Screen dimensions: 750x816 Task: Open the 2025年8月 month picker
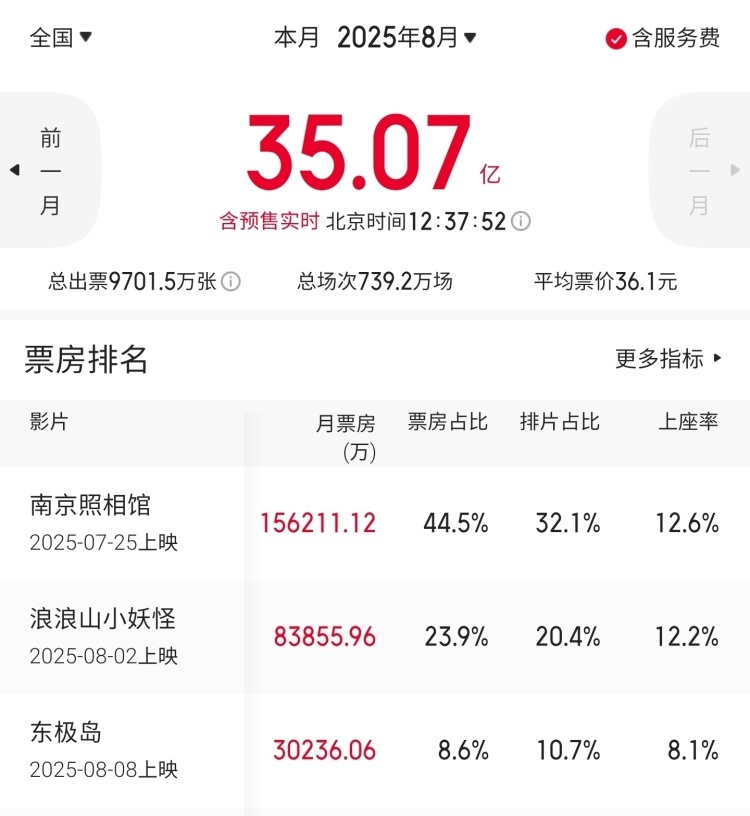(406, 38)
